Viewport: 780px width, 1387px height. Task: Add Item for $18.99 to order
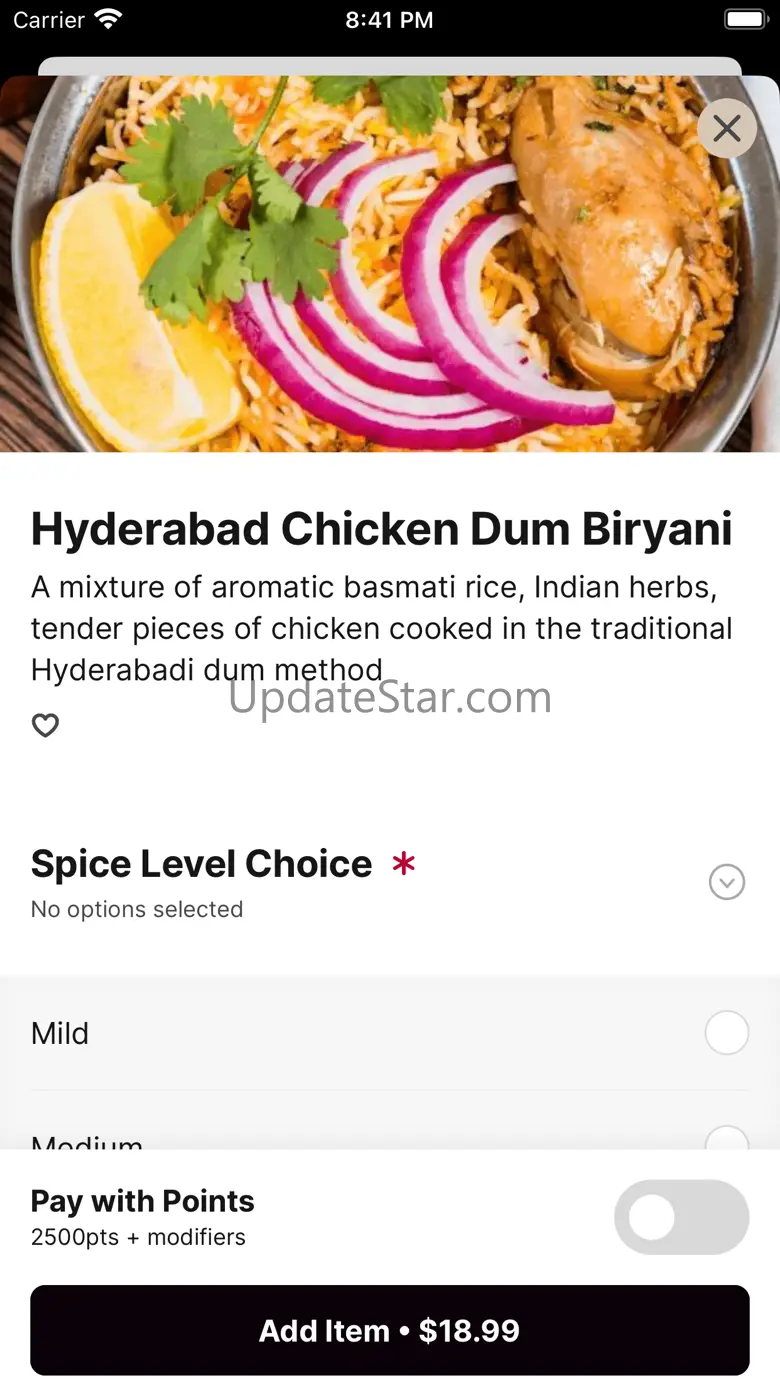coord(390,1330)
